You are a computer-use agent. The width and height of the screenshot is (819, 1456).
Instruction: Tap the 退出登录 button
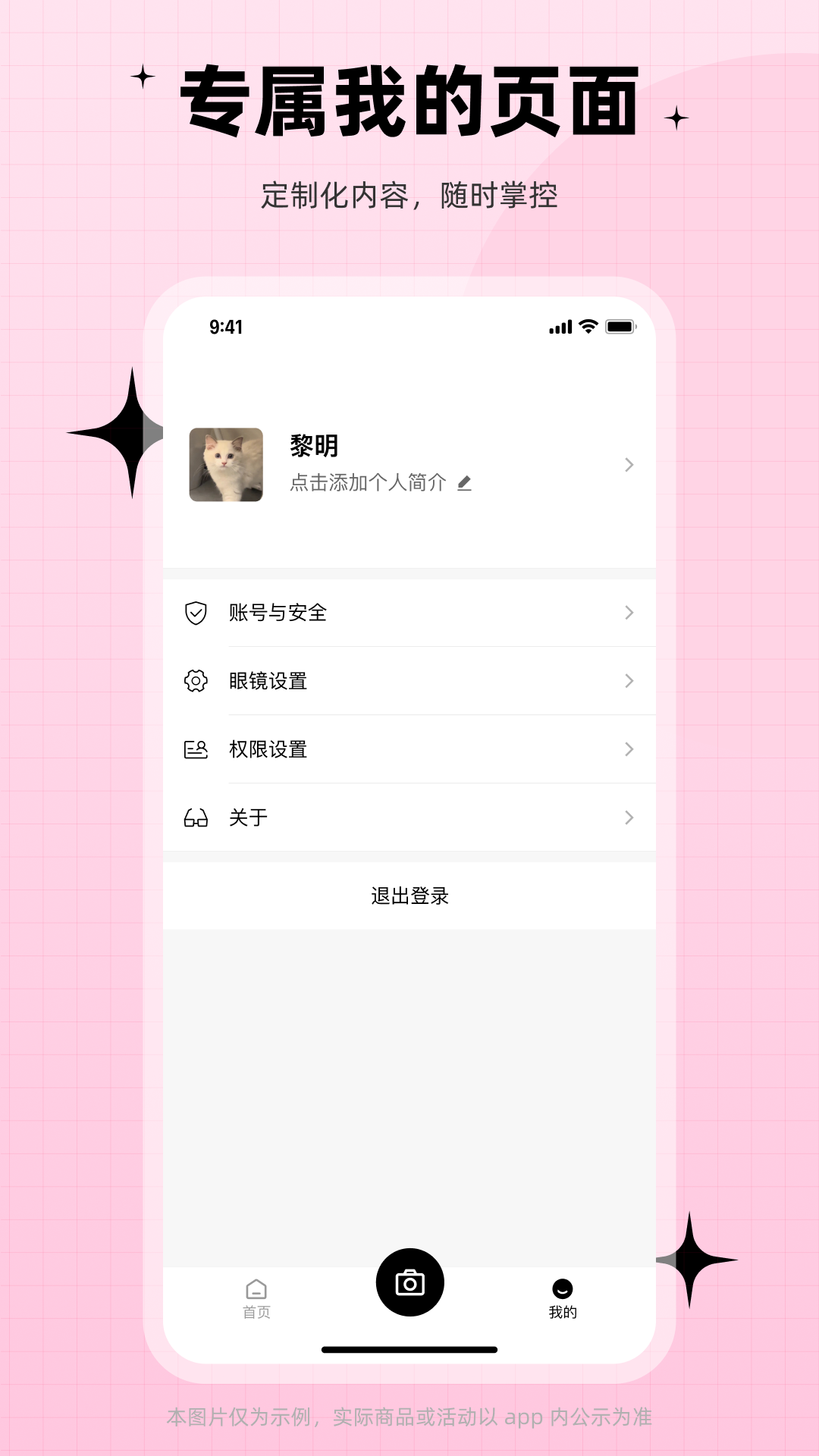pyautogui.click(x=409, y=895)
